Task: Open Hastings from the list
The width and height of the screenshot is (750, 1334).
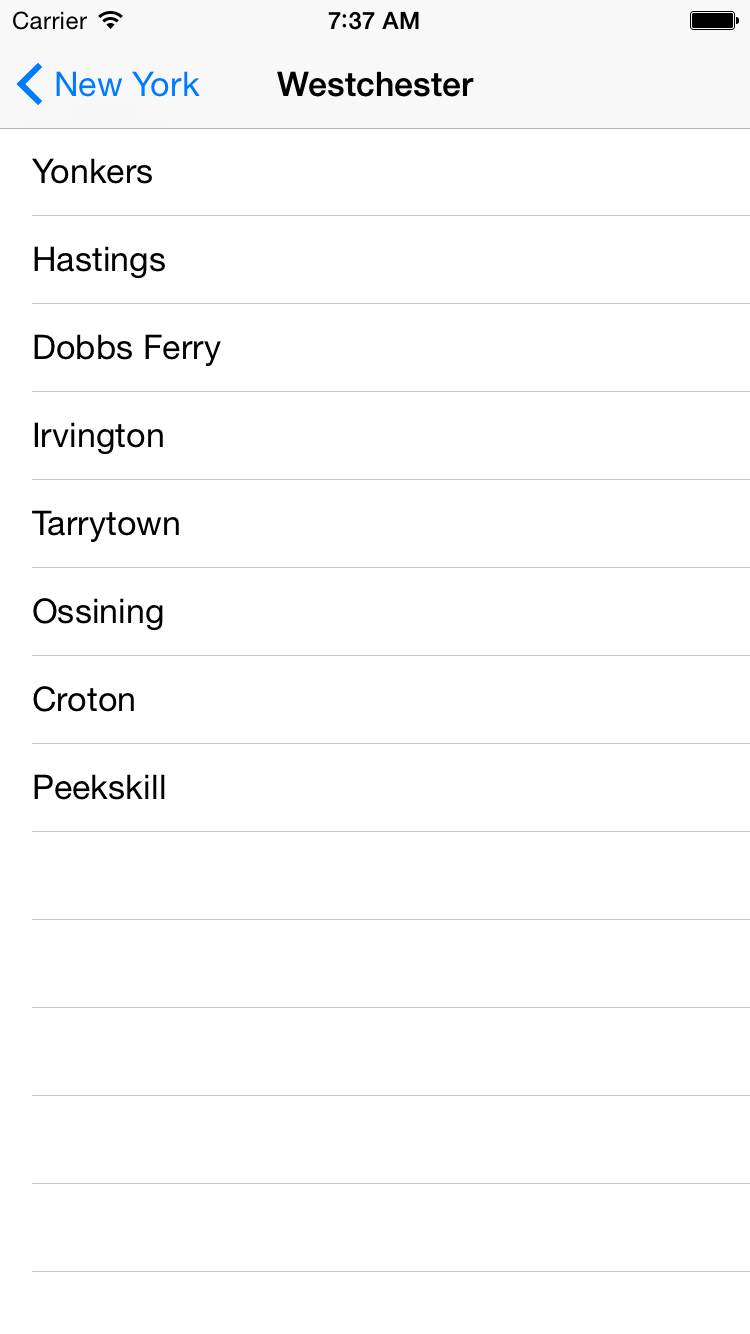Action: pyautogui.click(x=375, y=260)
